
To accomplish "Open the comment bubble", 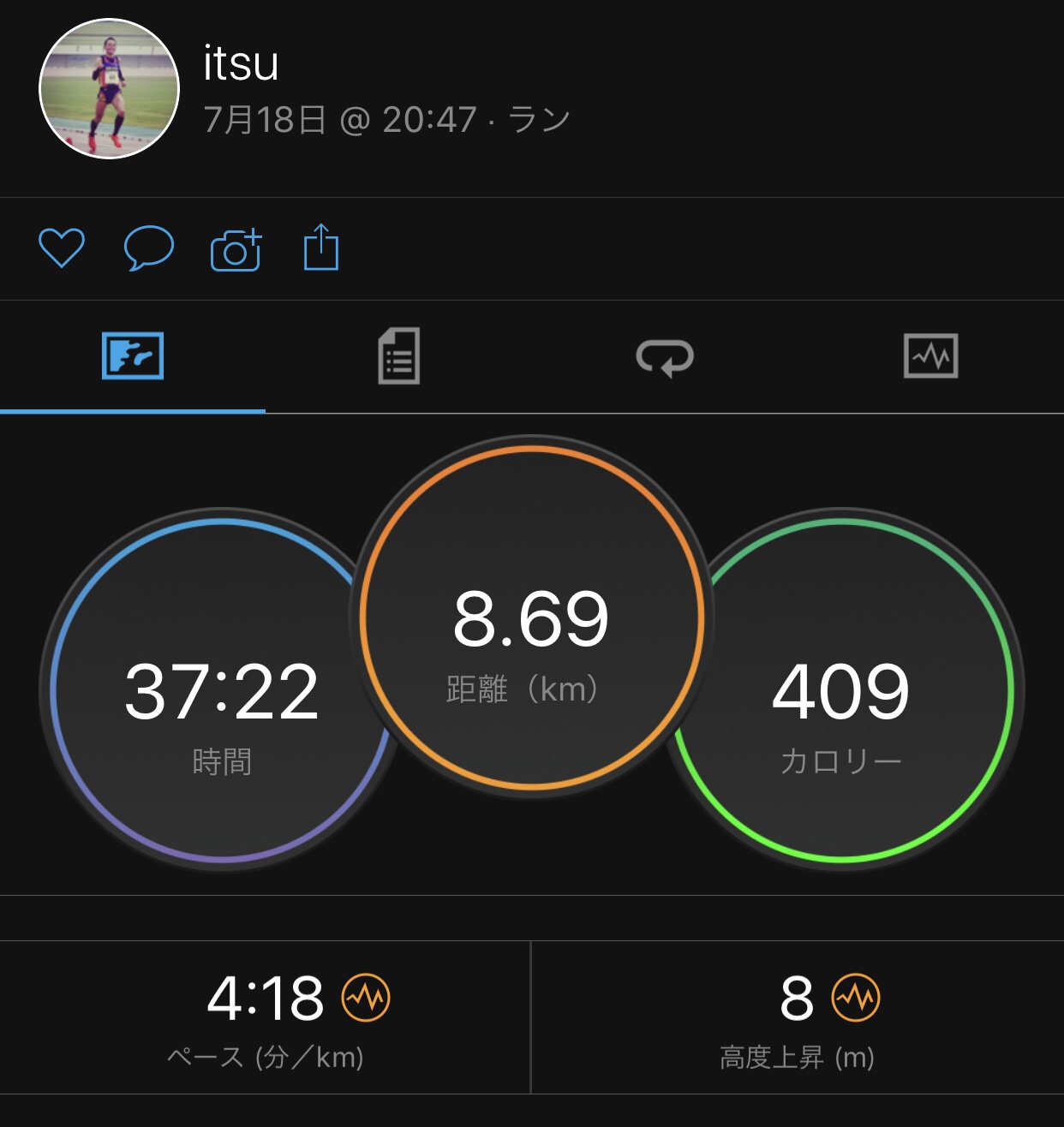I will pyautogui.click(x=149, y=248).
